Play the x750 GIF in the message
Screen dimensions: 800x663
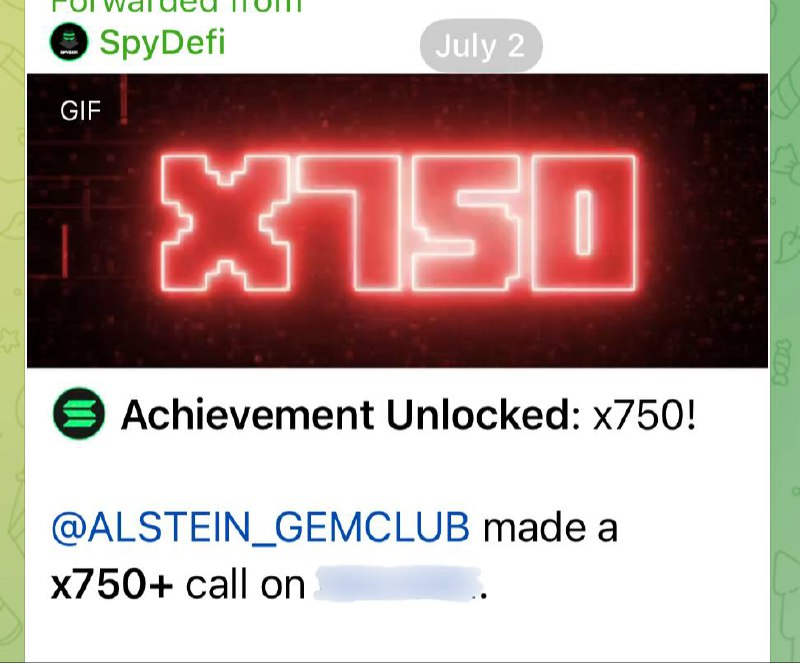tap(398, 220)
